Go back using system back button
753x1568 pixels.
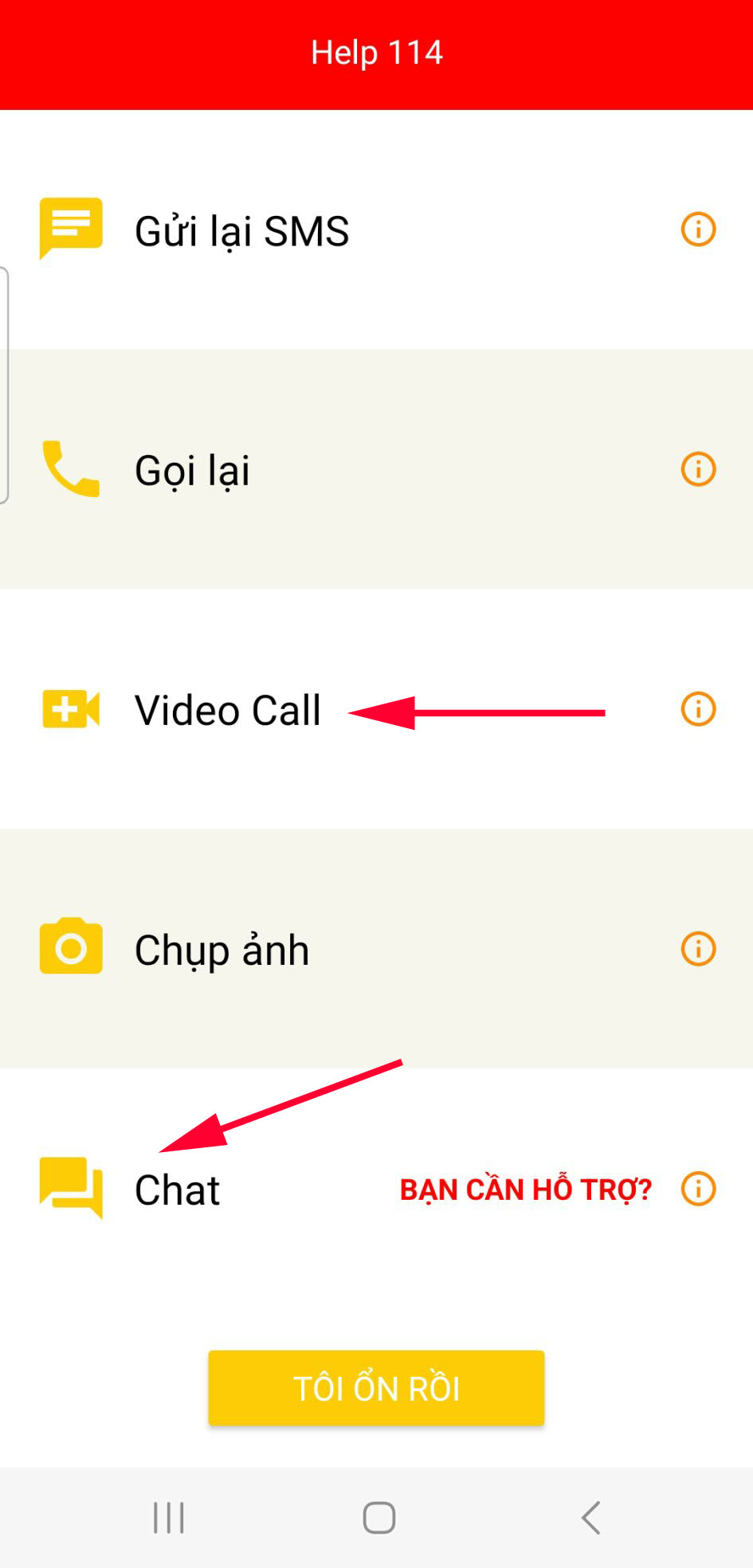coord(590,1518)
